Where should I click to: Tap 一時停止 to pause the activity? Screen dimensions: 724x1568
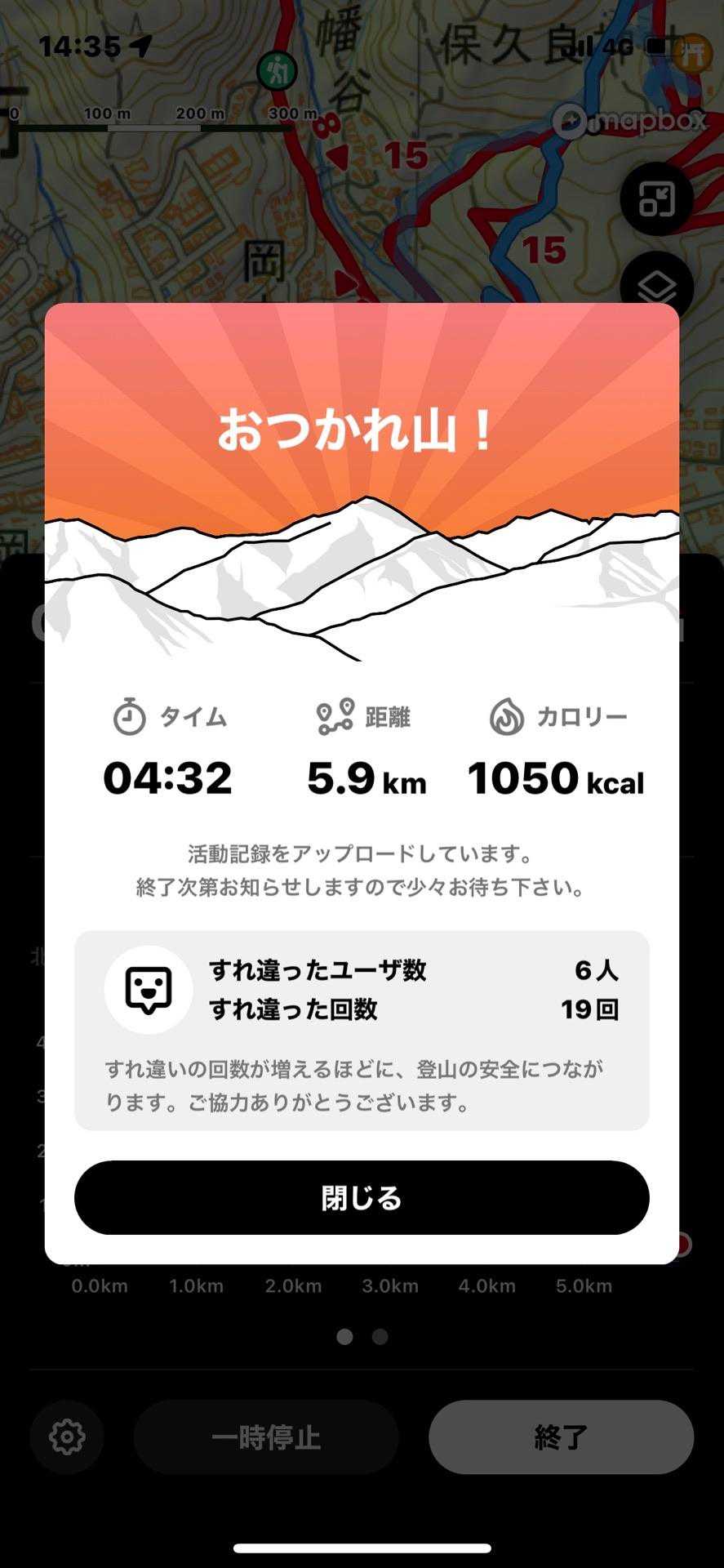coord(266,1437)
